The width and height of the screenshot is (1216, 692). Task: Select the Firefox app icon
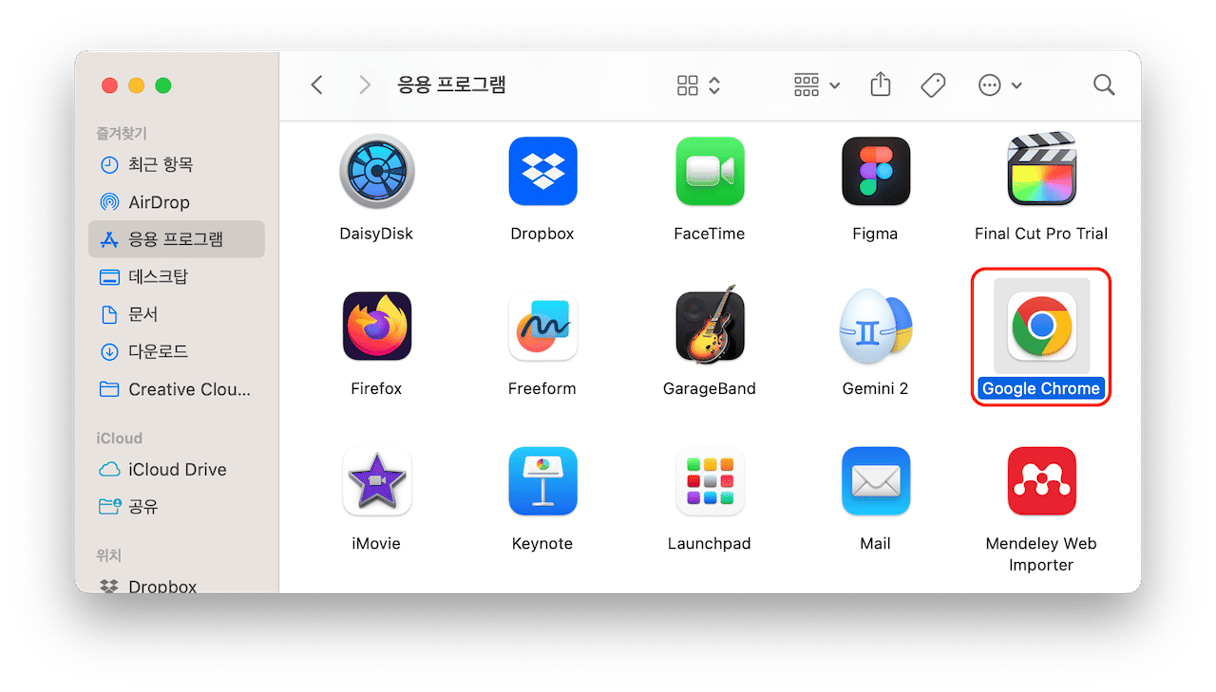[377, 327]
